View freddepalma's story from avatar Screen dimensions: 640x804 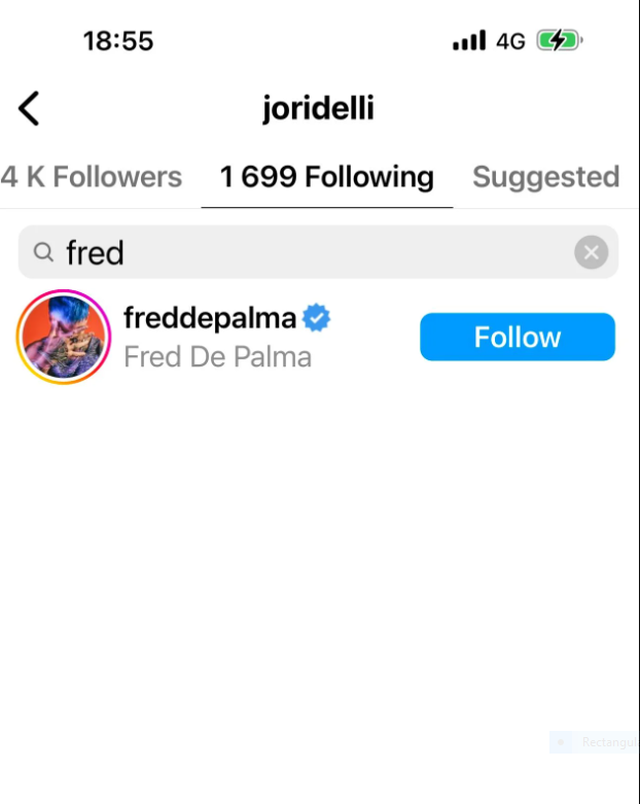click(x=64, y=337)
